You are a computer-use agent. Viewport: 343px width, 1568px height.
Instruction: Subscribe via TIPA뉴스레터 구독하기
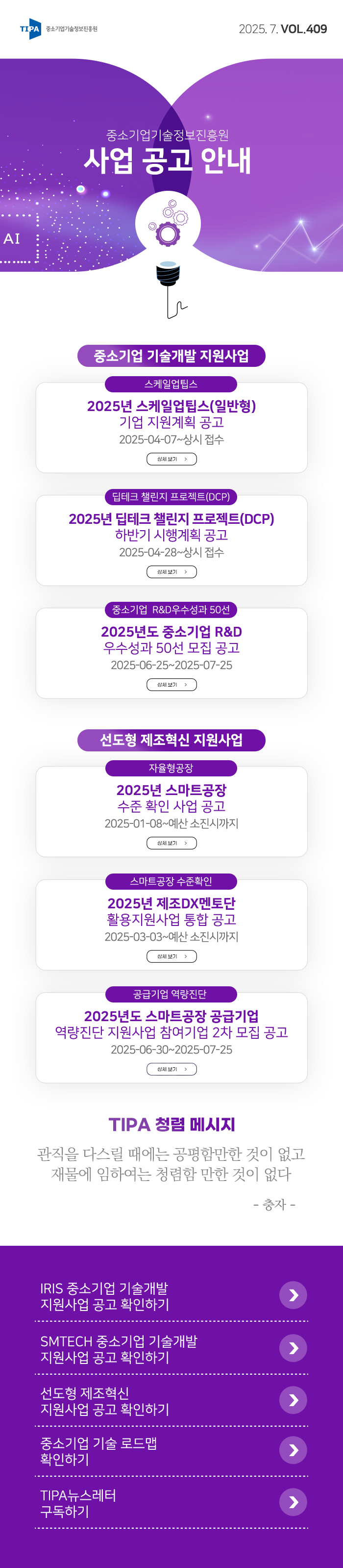coord(293,1502)
